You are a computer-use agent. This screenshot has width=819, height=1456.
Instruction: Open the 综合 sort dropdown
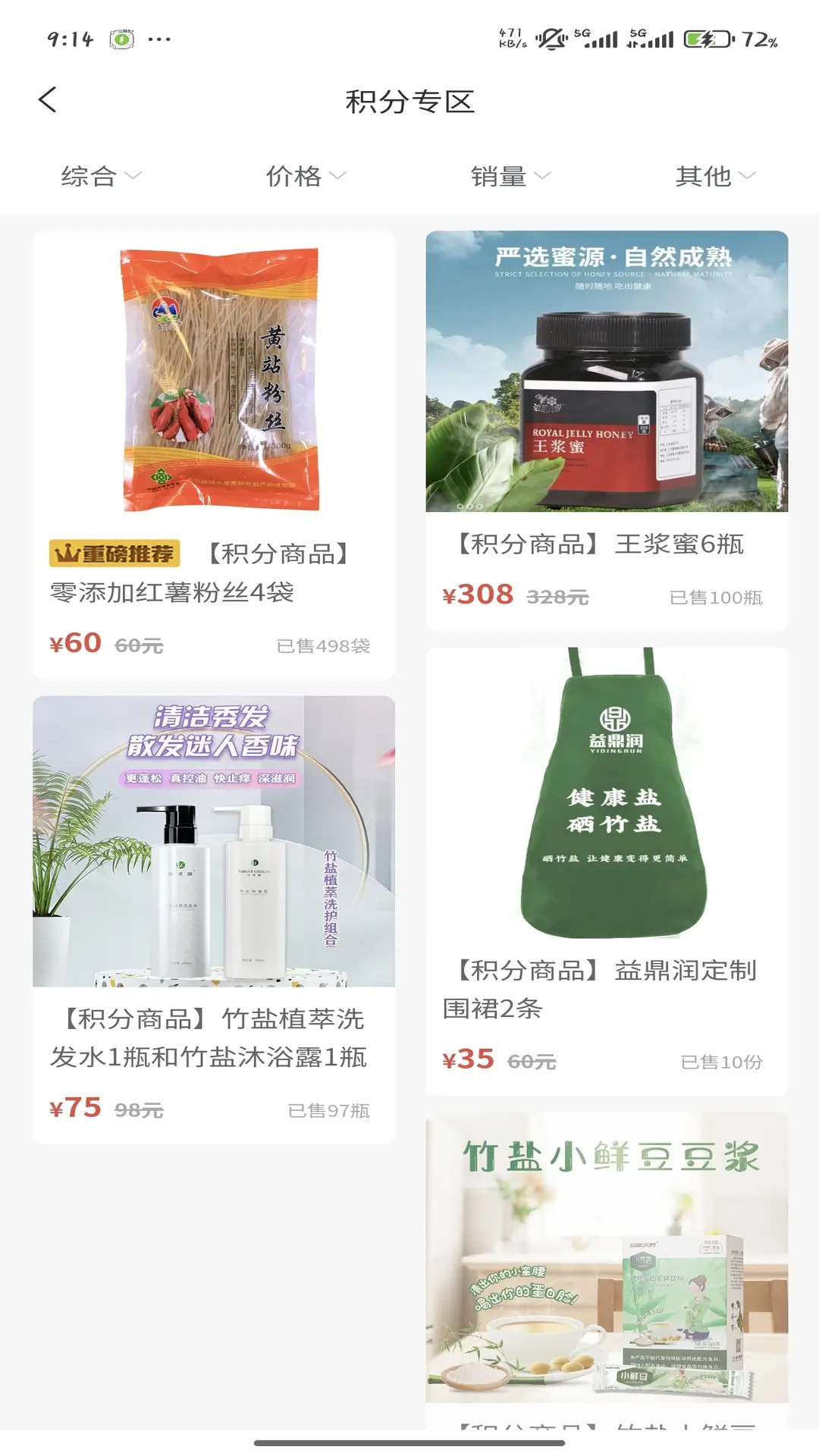pos(99,176)
